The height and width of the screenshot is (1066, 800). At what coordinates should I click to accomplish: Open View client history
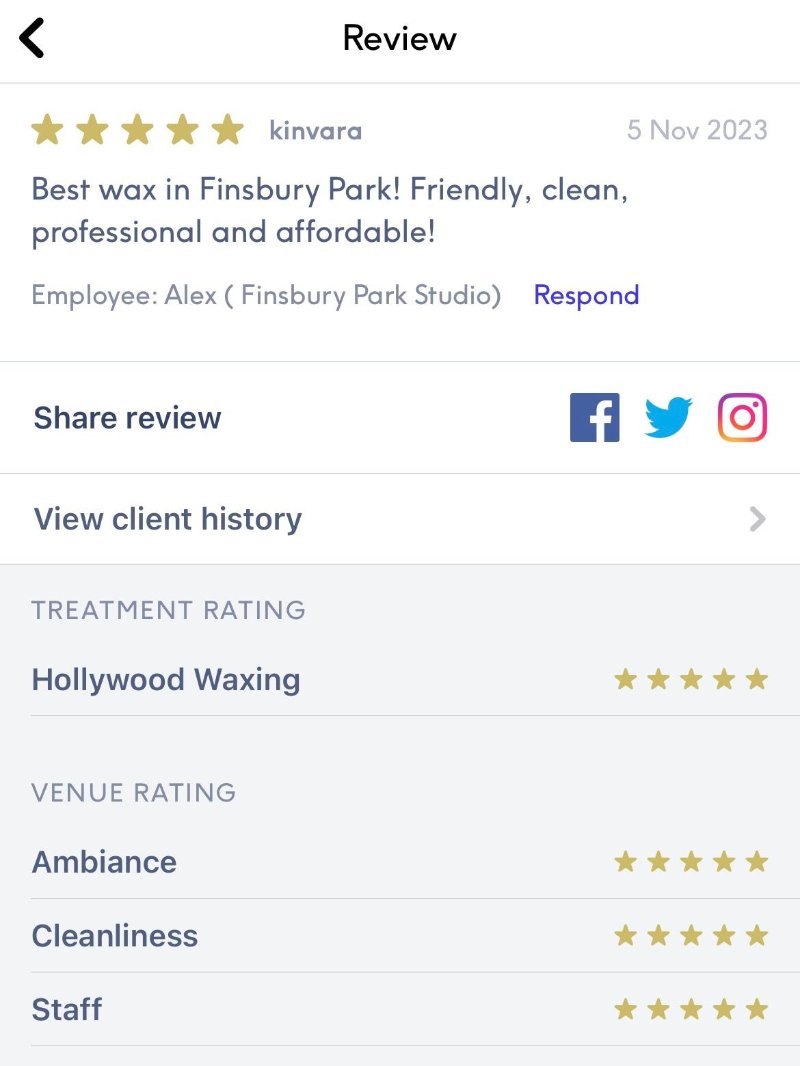pos(400,519)
